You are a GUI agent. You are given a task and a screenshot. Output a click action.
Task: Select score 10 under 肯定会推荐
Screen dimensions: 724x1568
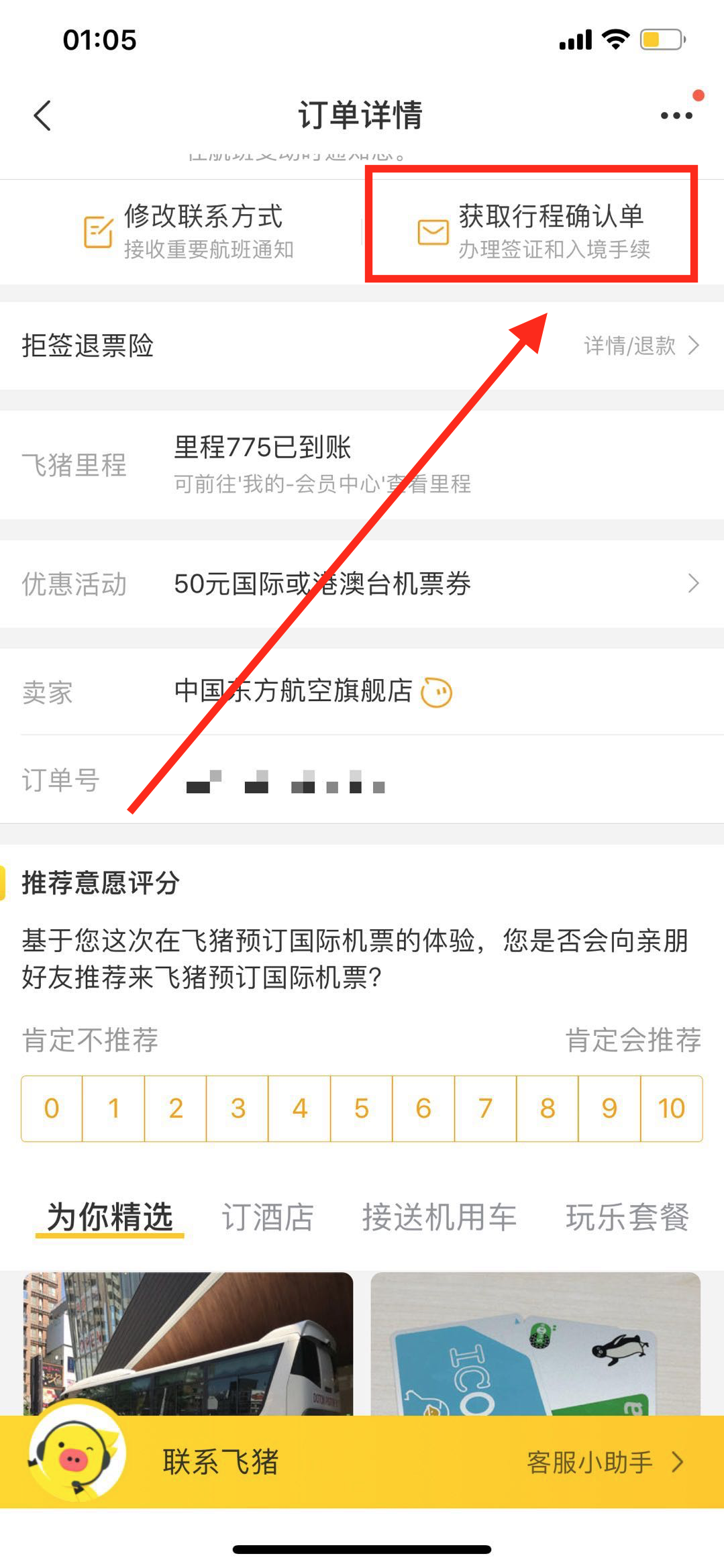point(670,1109)
